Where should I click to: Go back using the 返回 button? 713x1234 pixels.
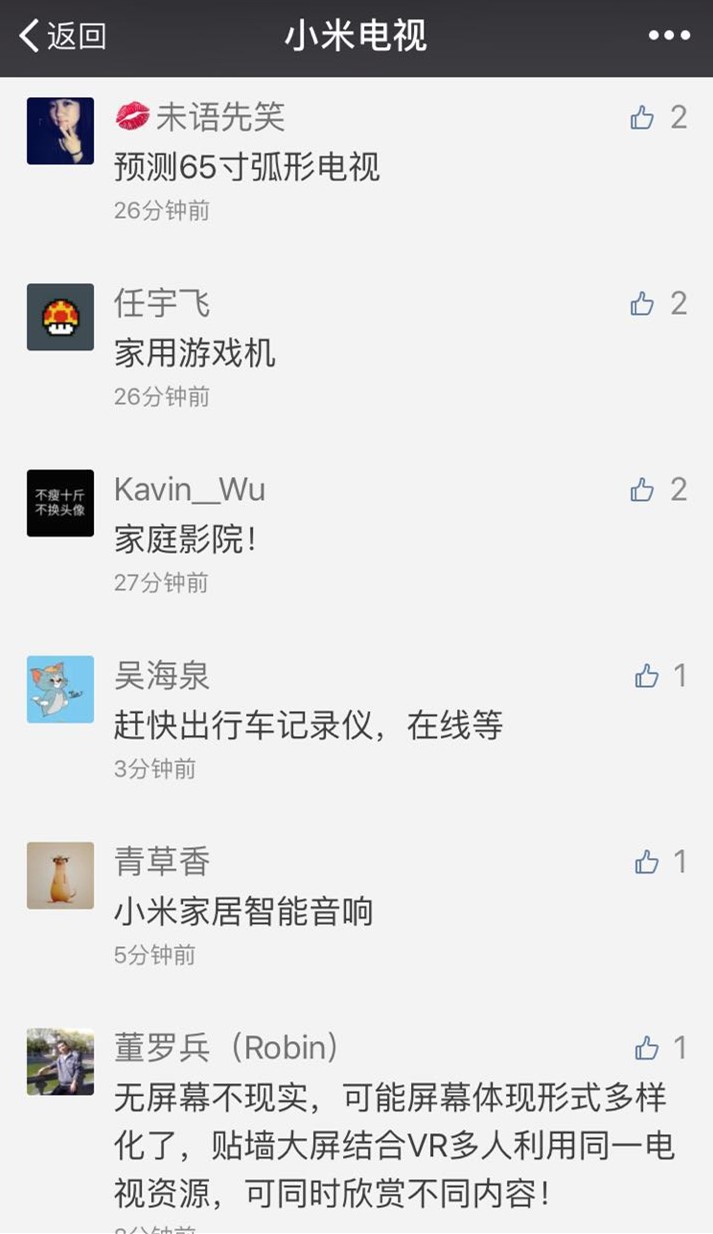(62, 37)
